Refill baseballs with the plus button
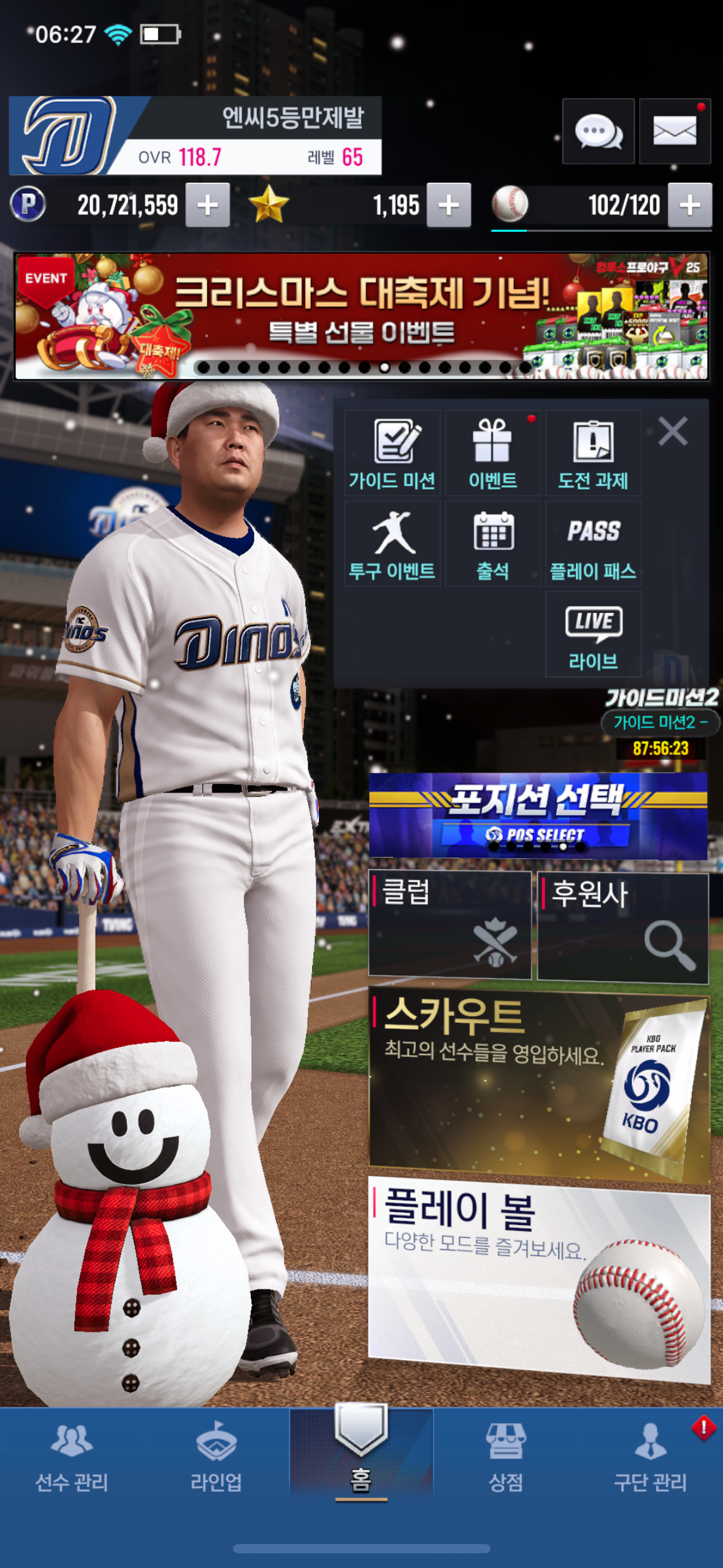Viewport: 723px width, 1568px height. tap(690, 205)
